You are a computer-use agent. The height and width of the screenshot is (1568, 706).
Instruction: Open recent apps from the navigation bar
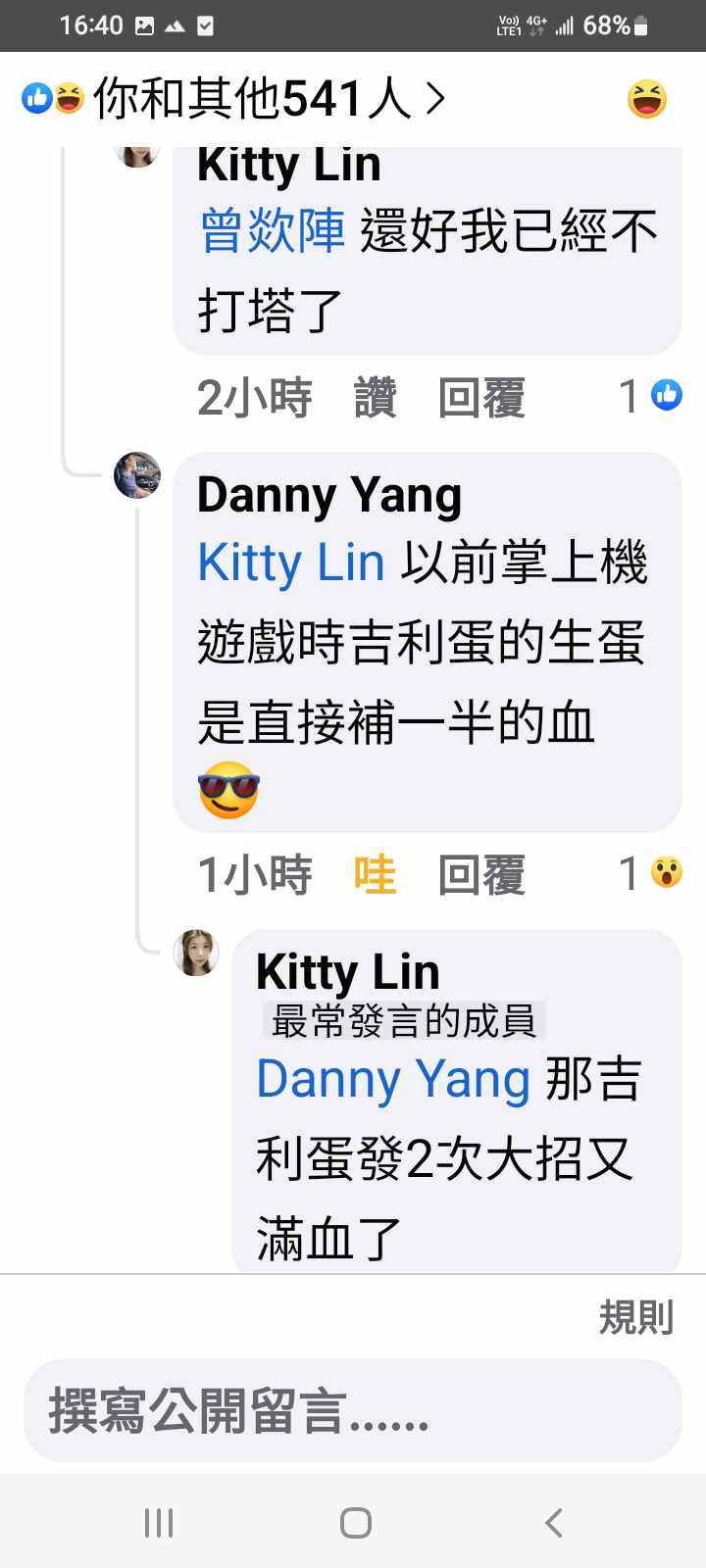159,1523
